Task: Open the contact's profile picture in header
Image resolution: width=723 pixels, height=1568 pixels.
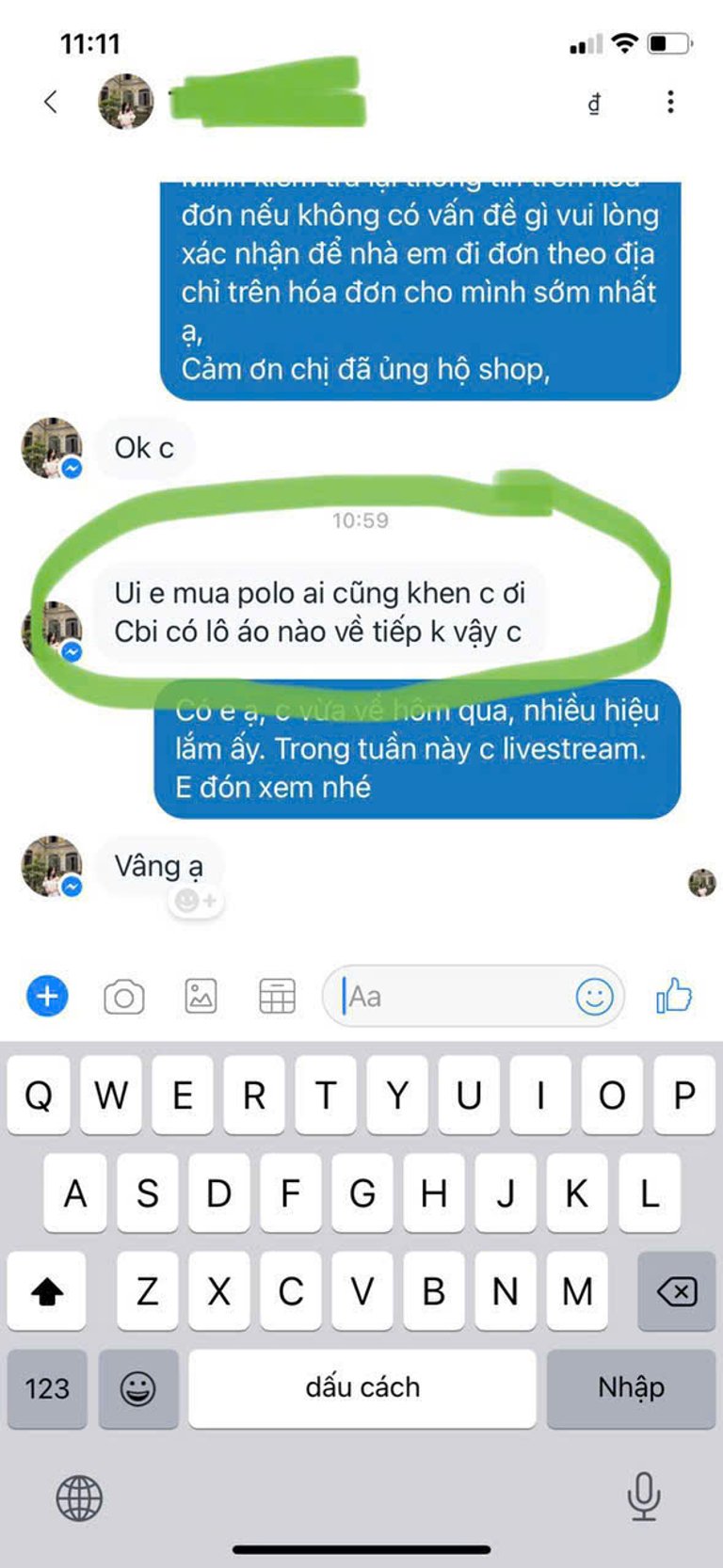Action: coord(125,102)
